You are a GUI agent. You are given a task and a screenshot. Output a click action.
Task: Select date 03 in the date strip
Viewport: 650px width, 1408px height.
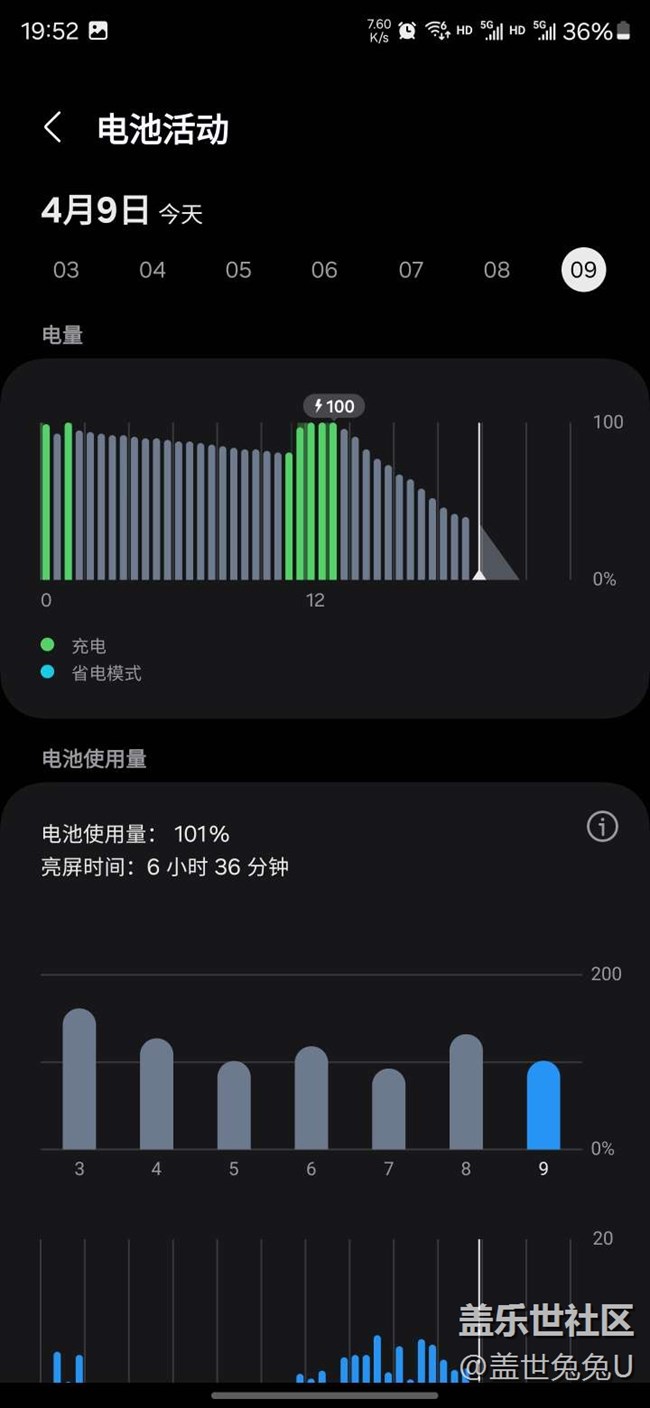(x=66, y=270)
